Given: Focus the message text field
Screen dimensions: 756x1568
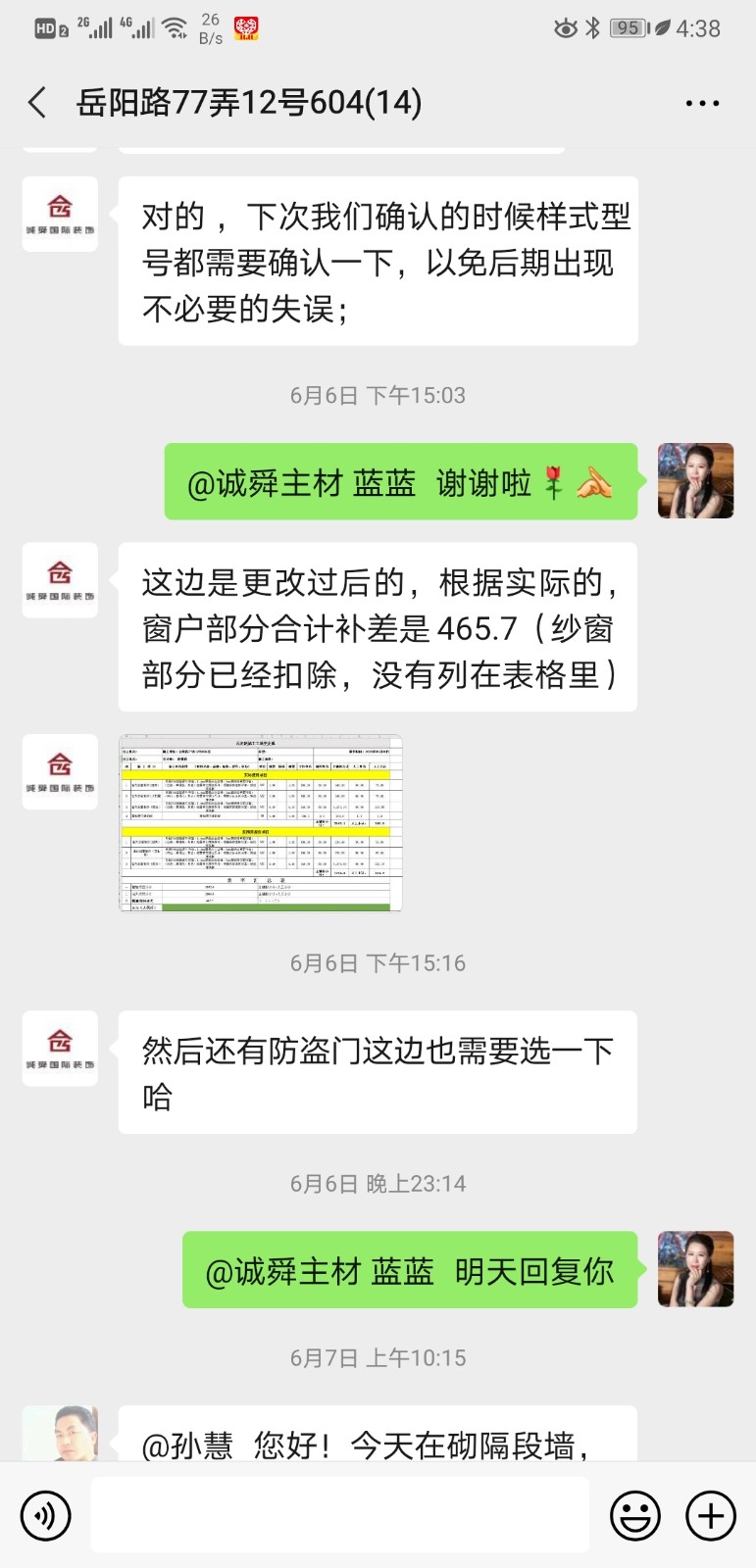Looking at the screenshot, I should pos(339,1515).
